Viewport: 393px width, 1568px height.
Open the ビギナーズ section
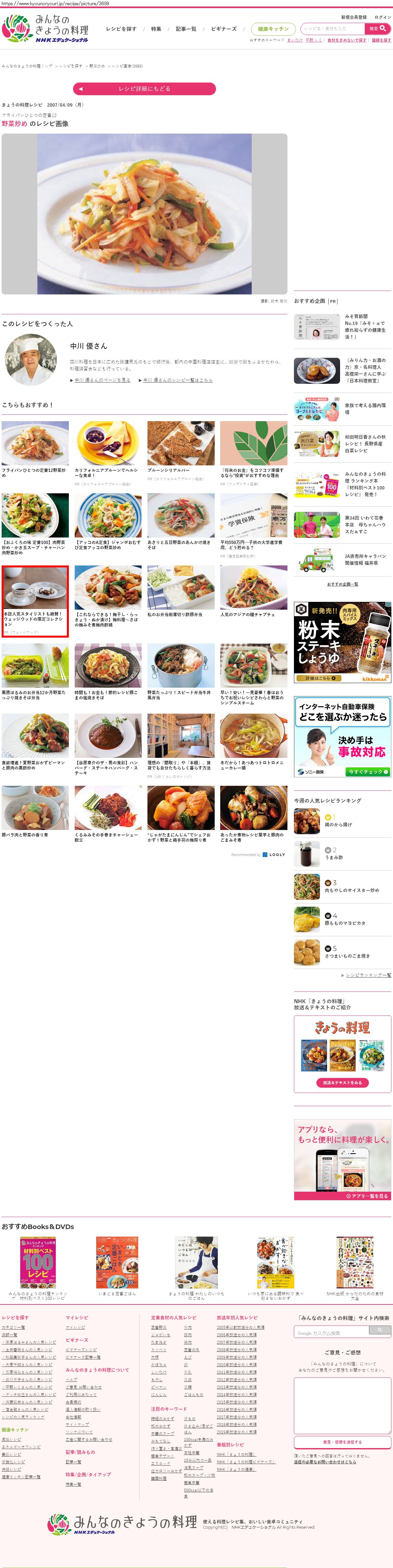pos(224,29)
